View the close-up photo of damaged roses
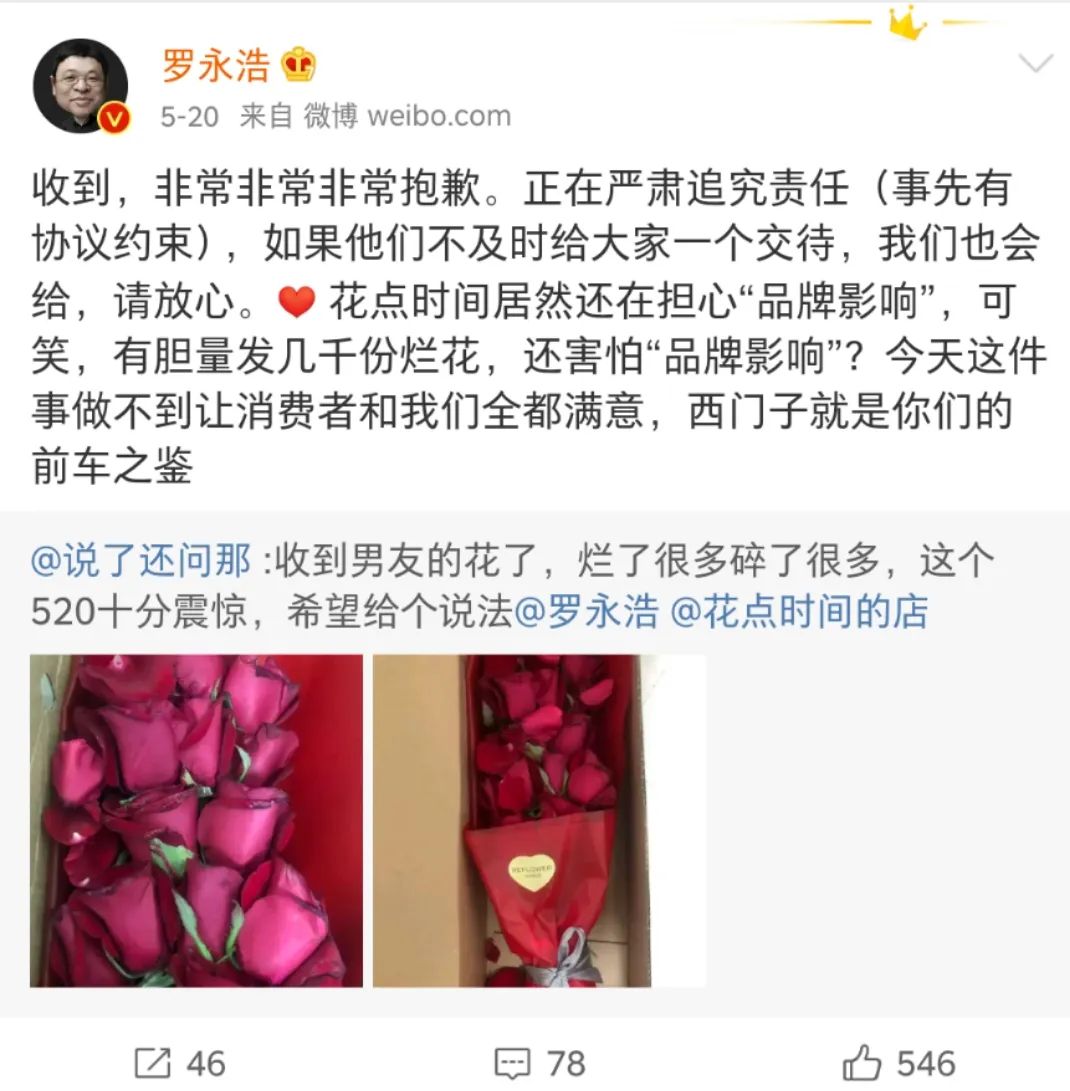This screenshot has width=1070, height=1091. (196, 821)
